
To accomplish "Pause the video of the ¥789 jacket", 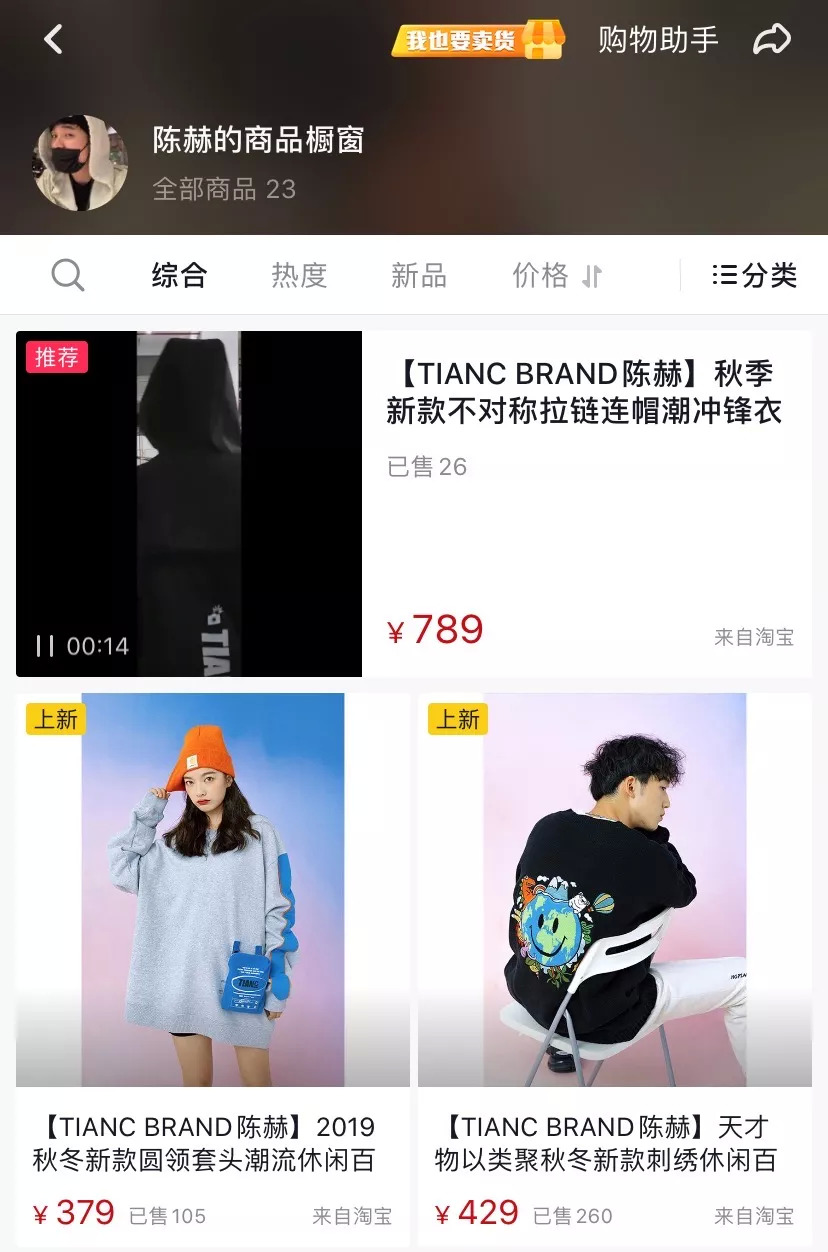I will pyautogui.click(x=44, y=646).
